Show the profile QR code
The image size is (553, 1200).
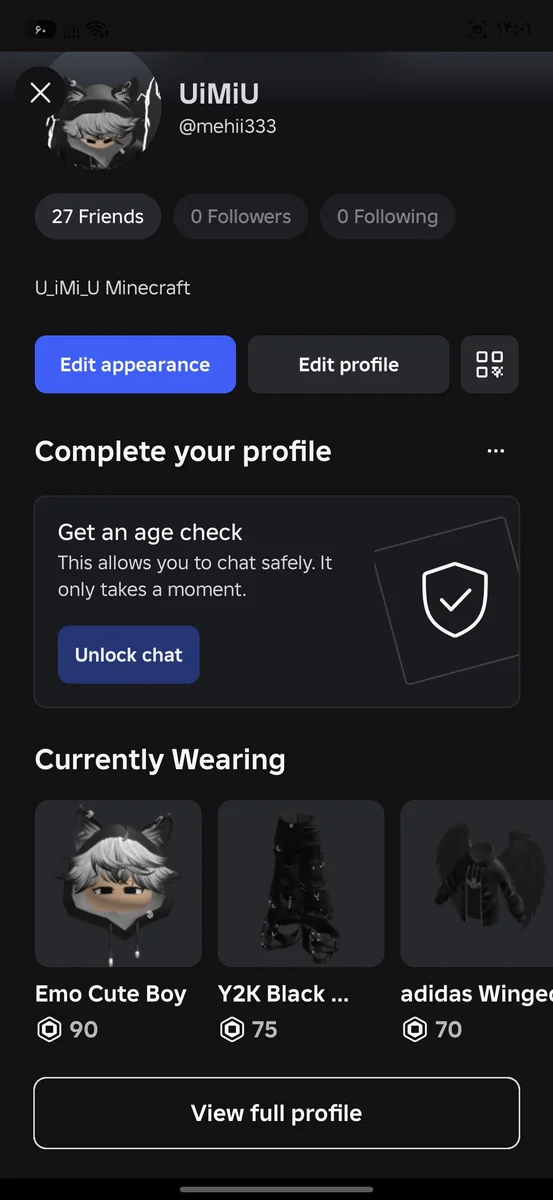point(490,365)
